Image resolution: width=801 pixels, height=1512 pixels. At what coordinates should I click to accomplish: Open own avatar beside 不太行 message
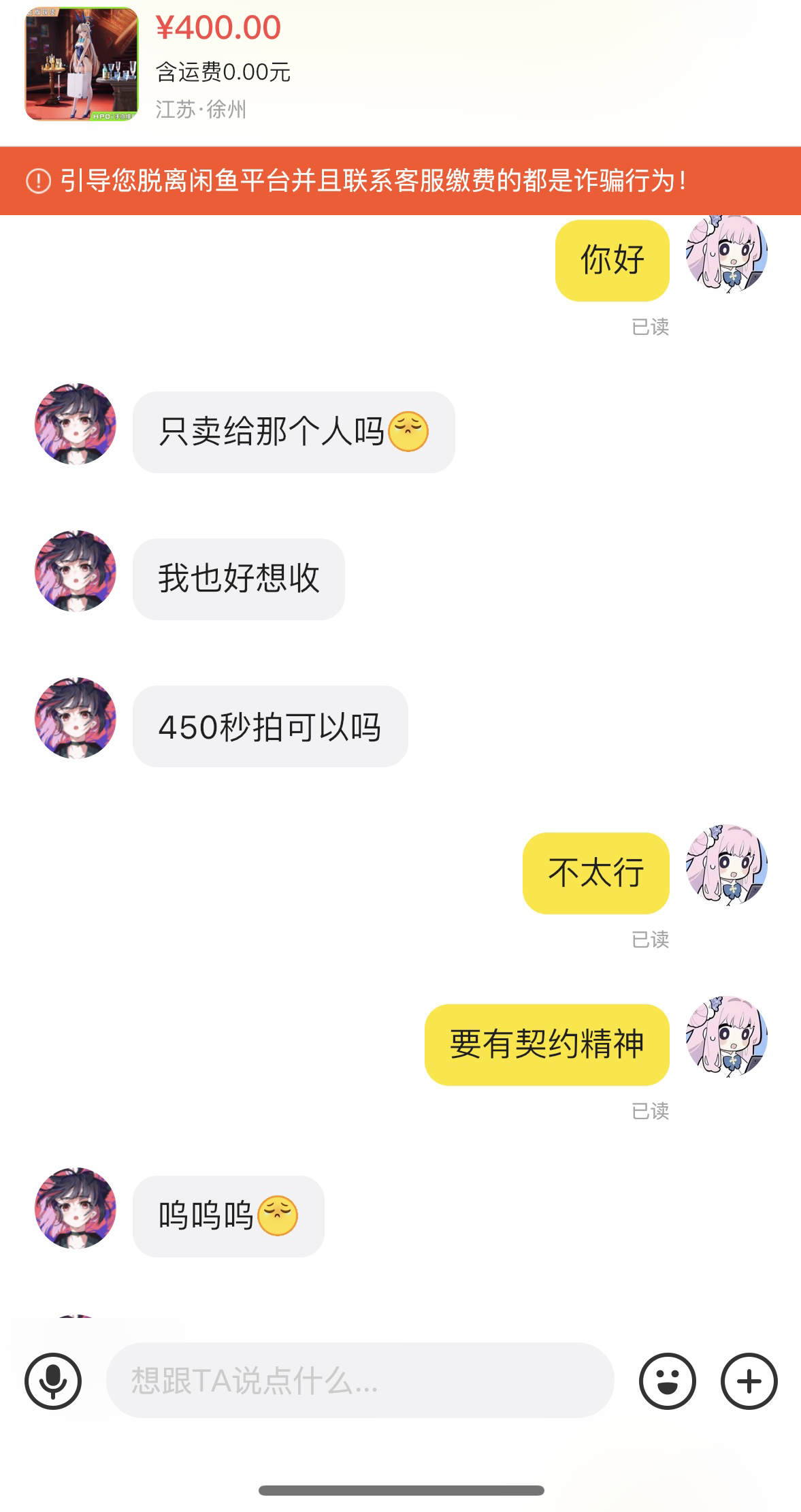coord(727,865)
